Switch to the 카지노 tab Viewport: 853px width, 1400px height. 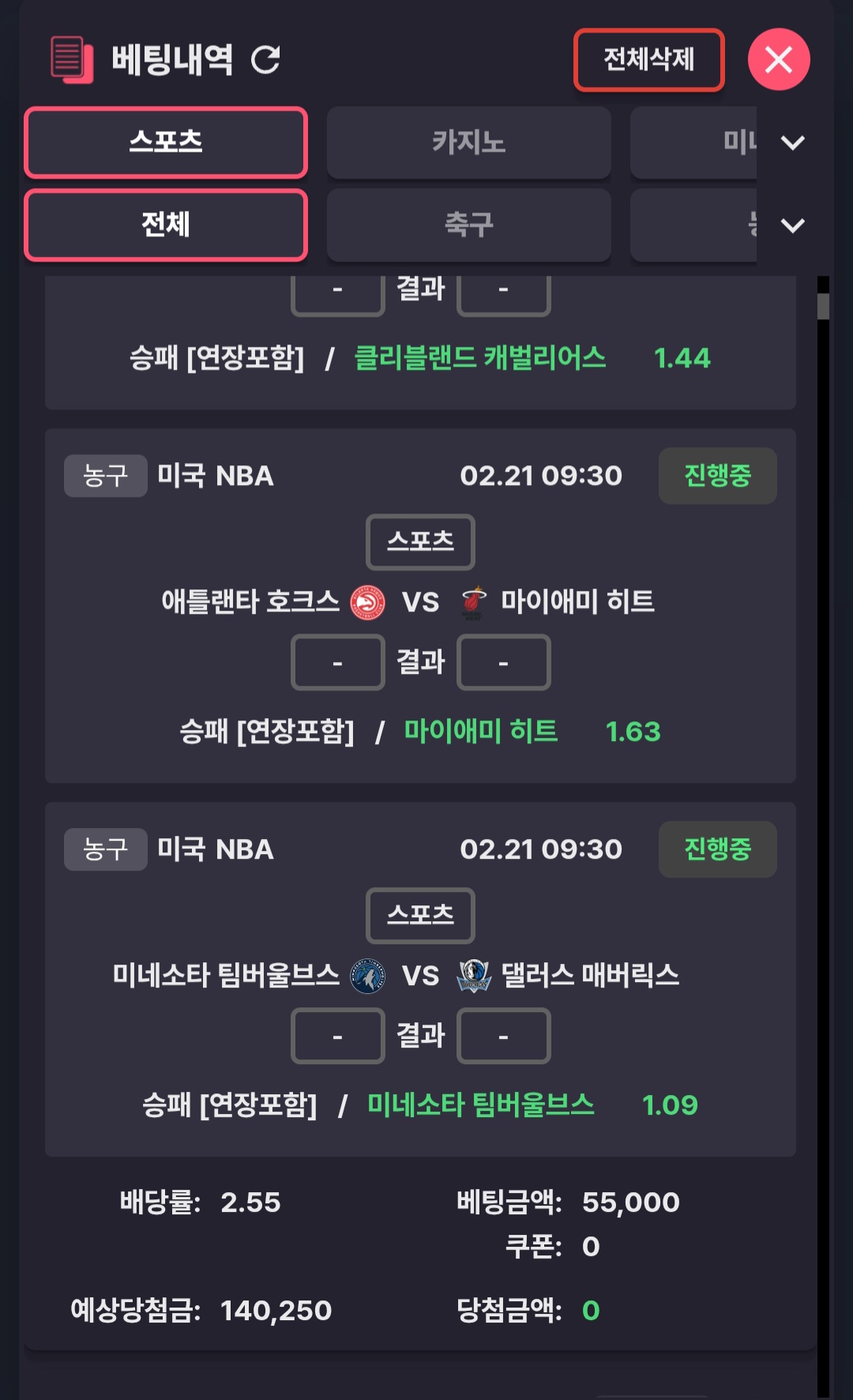[468, 142]
